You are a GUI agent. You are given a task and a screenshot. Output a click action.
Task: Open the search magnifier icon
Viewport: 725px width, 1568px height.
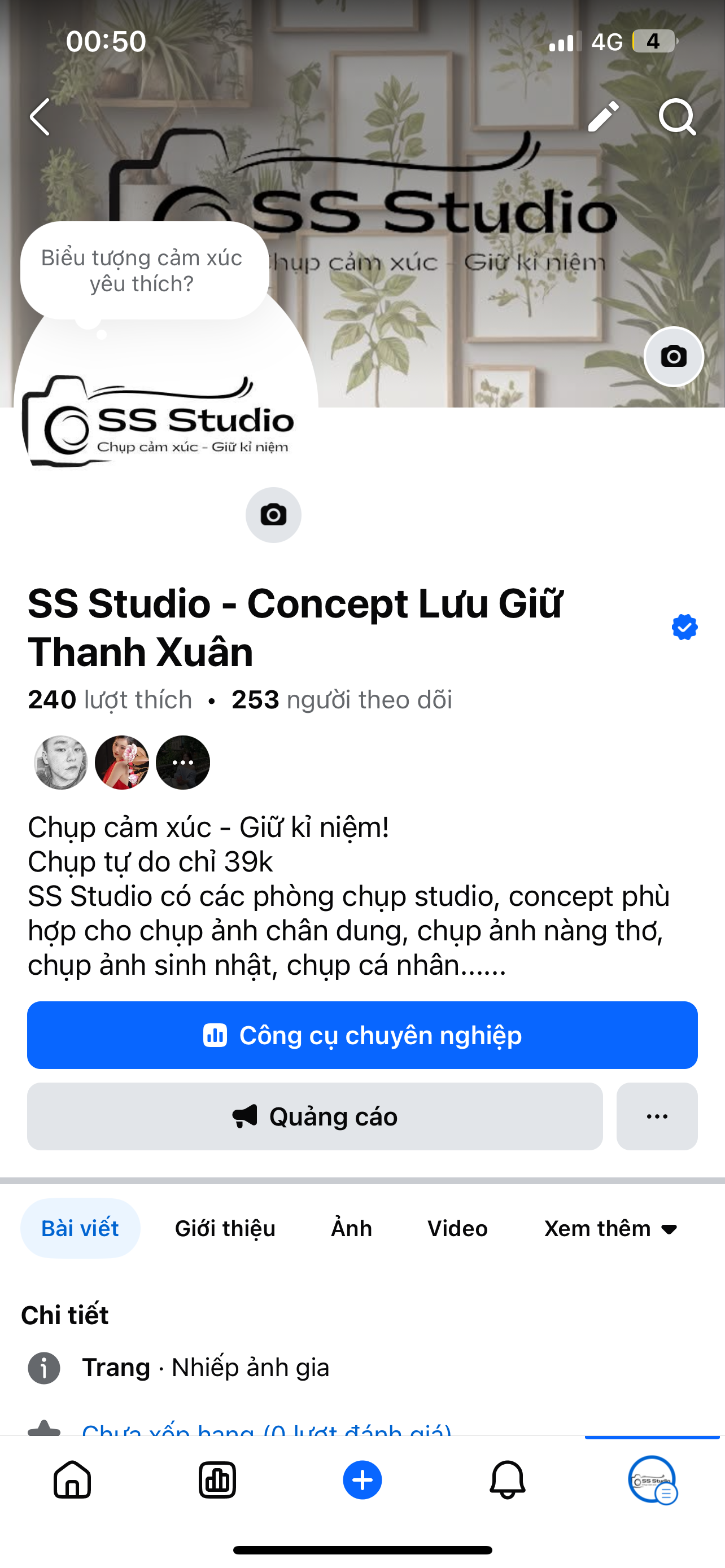point(677,116)
